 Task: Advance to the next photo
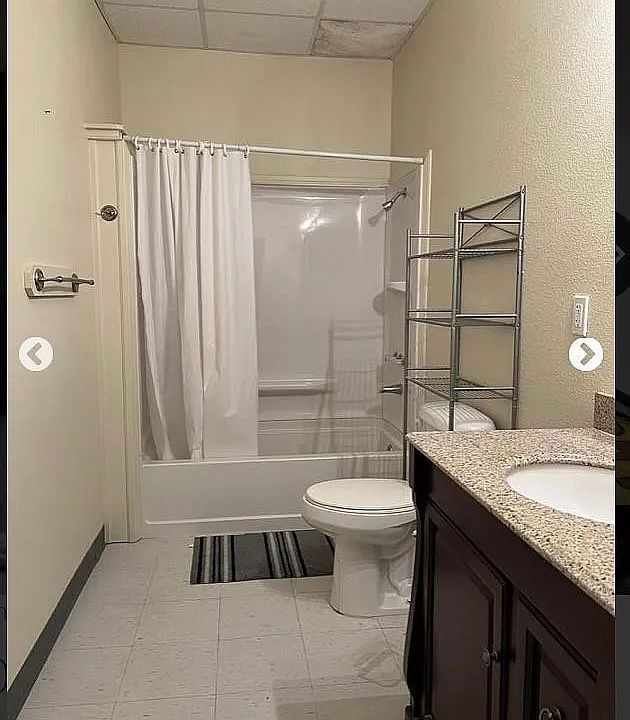pyautogui.click(x=586, y=354)
